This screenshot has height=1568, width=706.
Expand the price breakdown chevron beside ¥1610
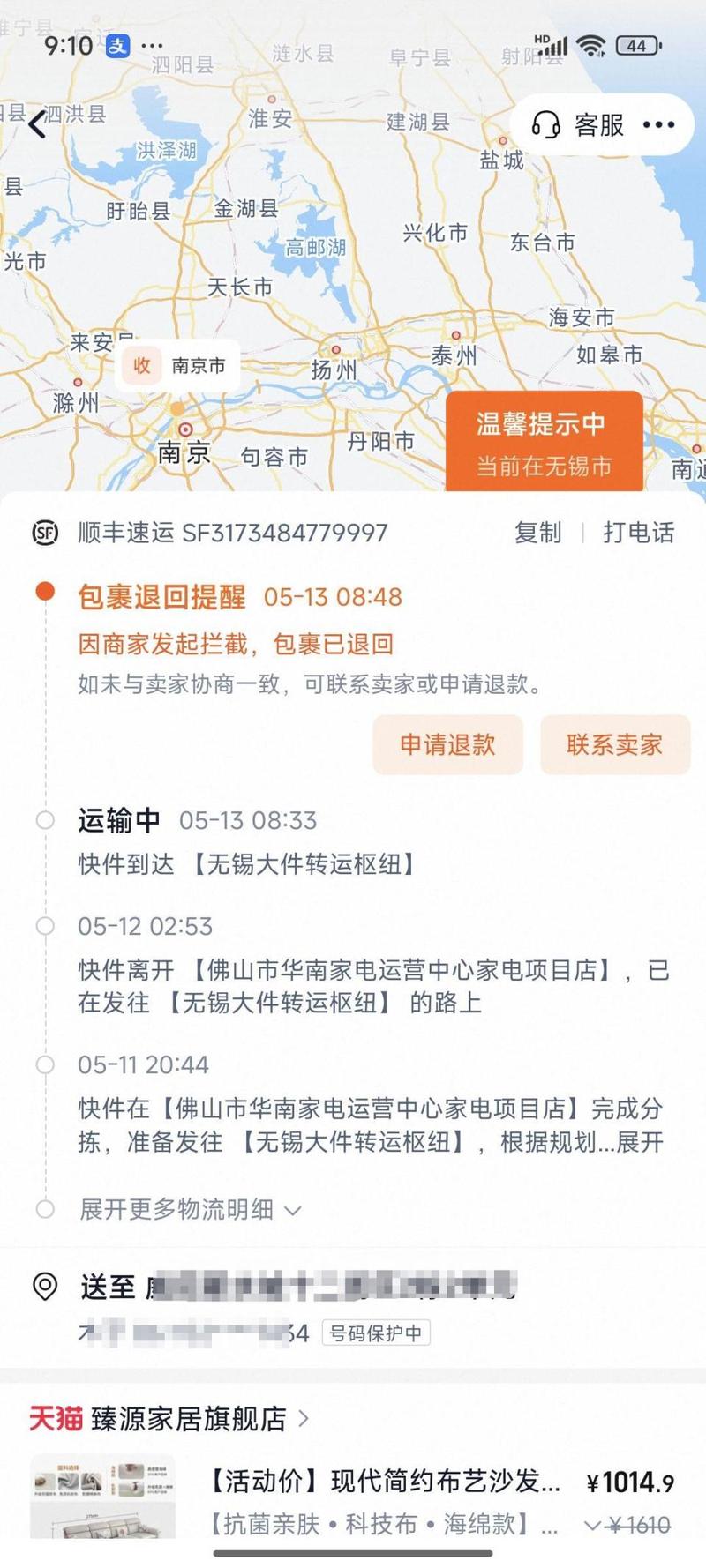click(593, 1525)
